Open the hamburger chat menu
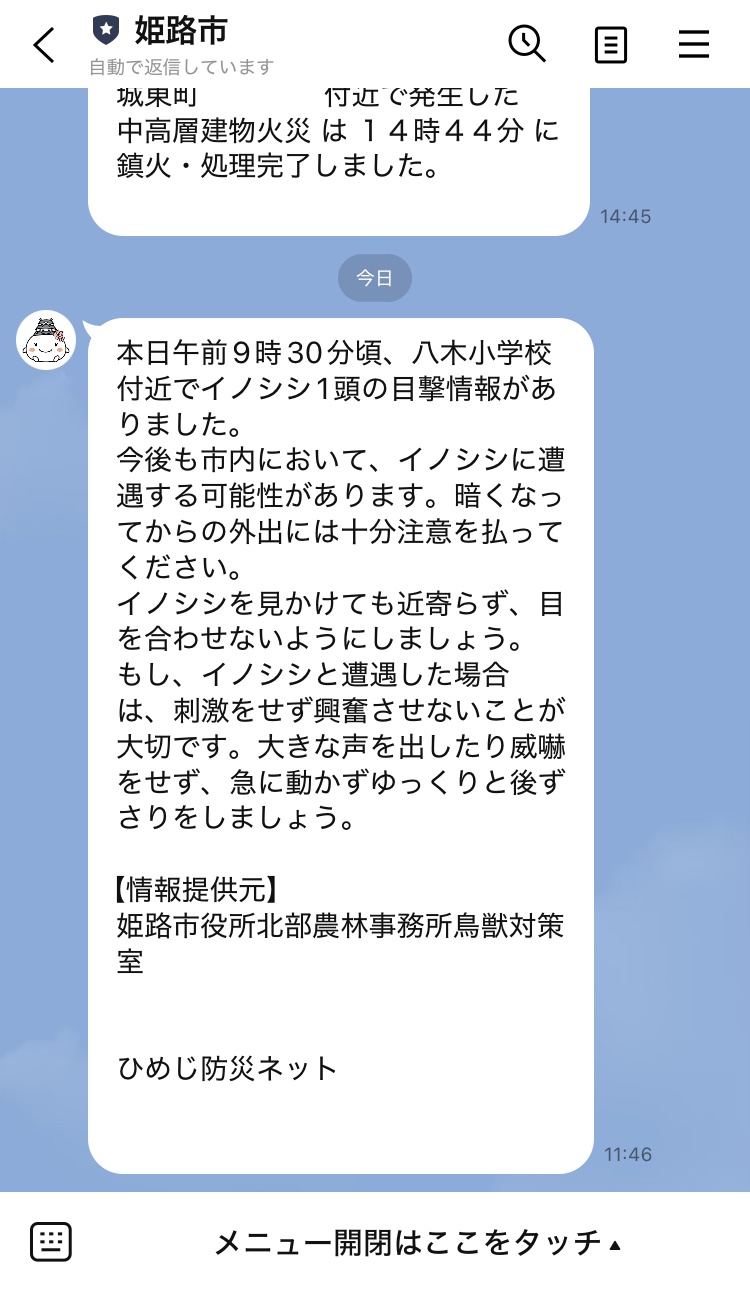Screen dimensions: 750x1294 pos(693,44)
